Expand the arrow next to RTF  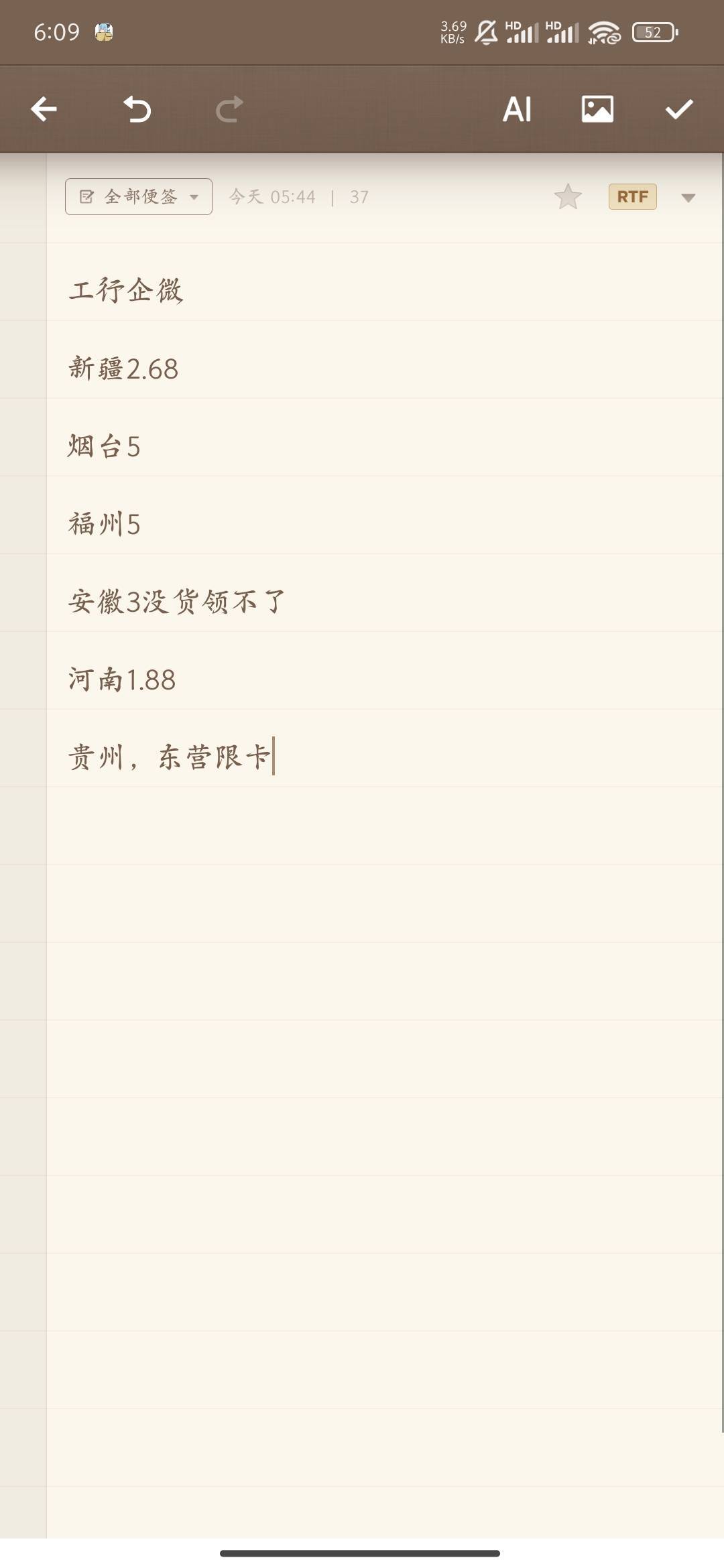point(688,198)
